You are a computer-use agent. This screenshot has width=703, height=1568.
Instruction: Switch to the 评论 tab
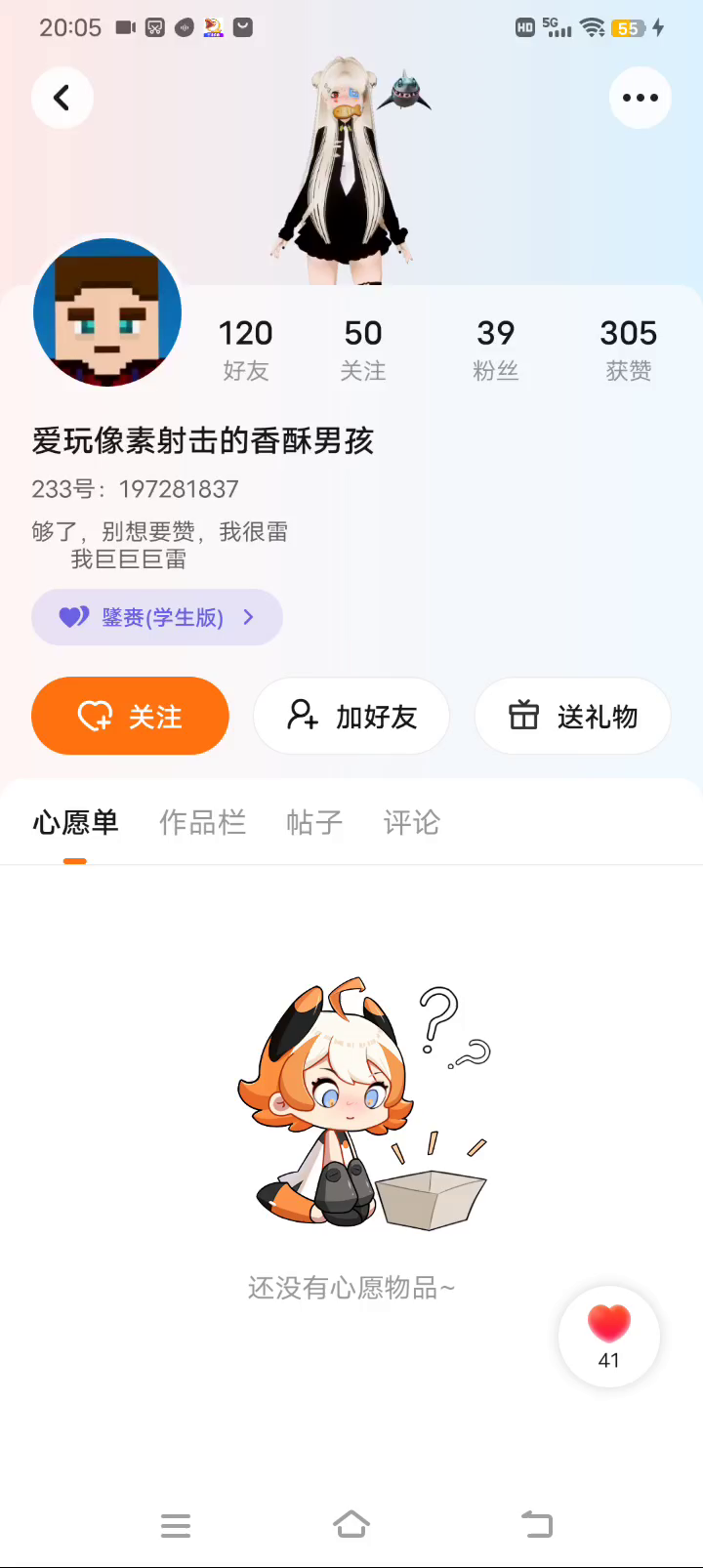[x=411, y=822]
